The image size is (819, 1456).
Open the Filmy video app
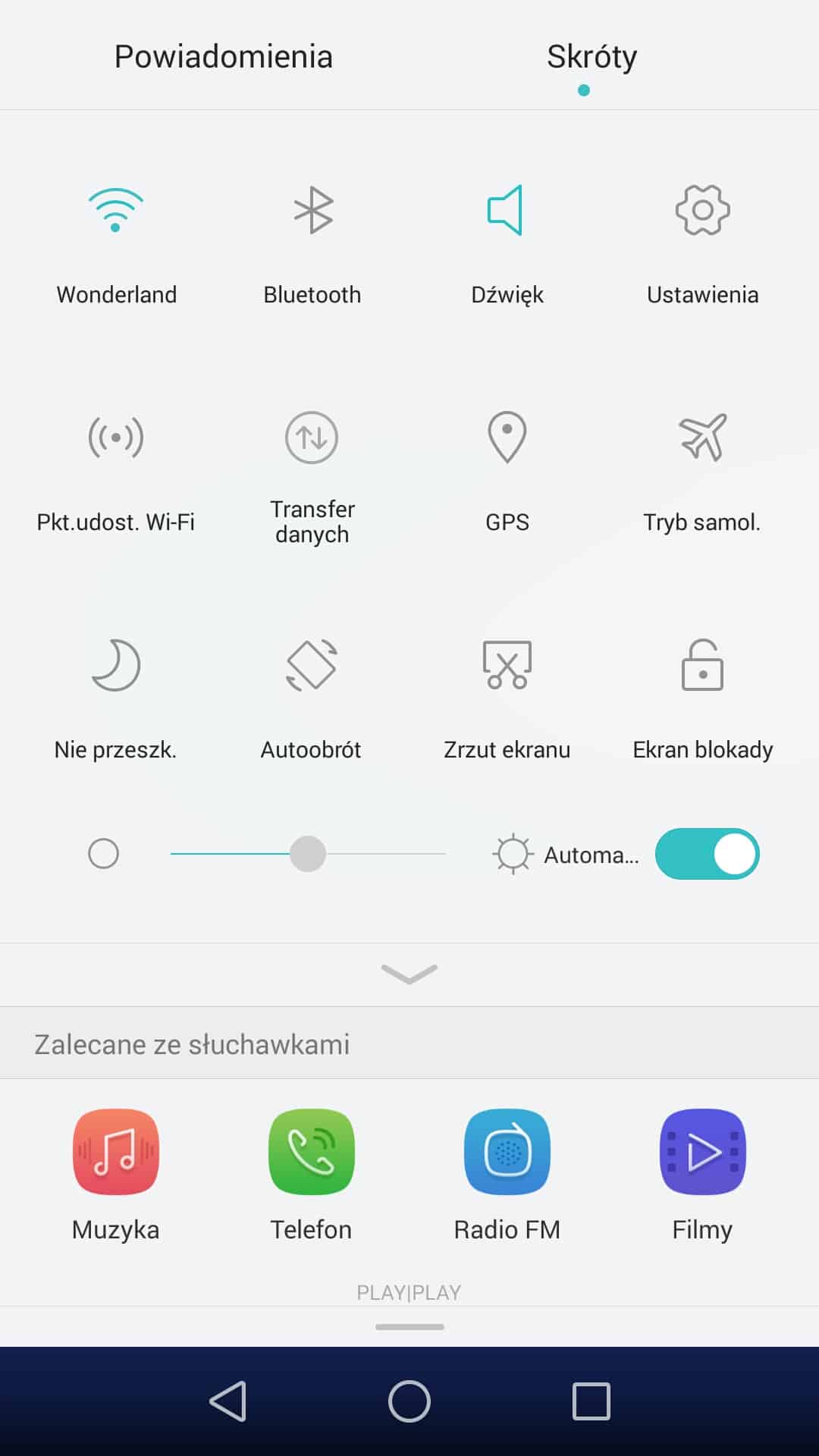click(702, 1152)
